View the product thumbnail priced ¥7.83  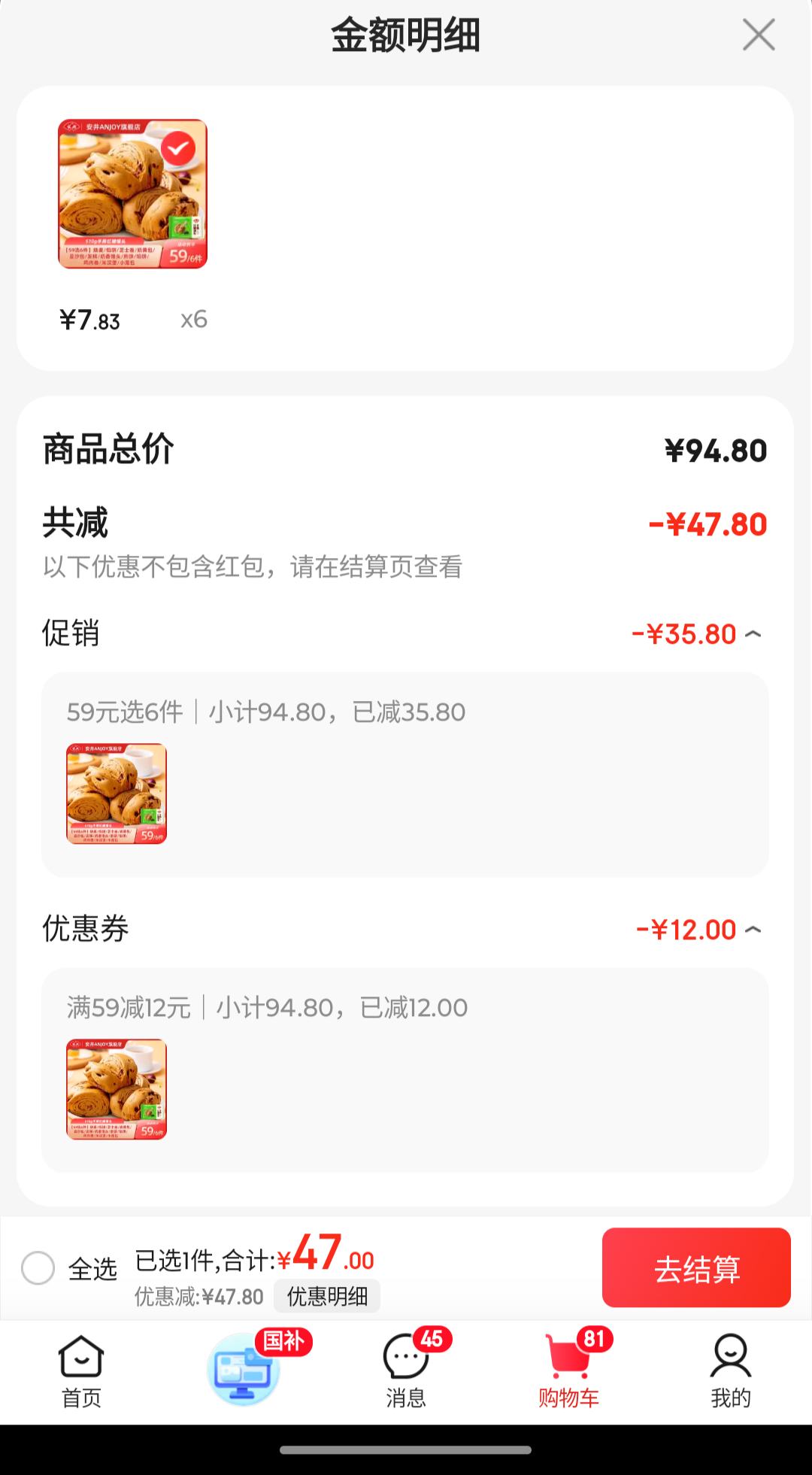[x=132, y=193]
